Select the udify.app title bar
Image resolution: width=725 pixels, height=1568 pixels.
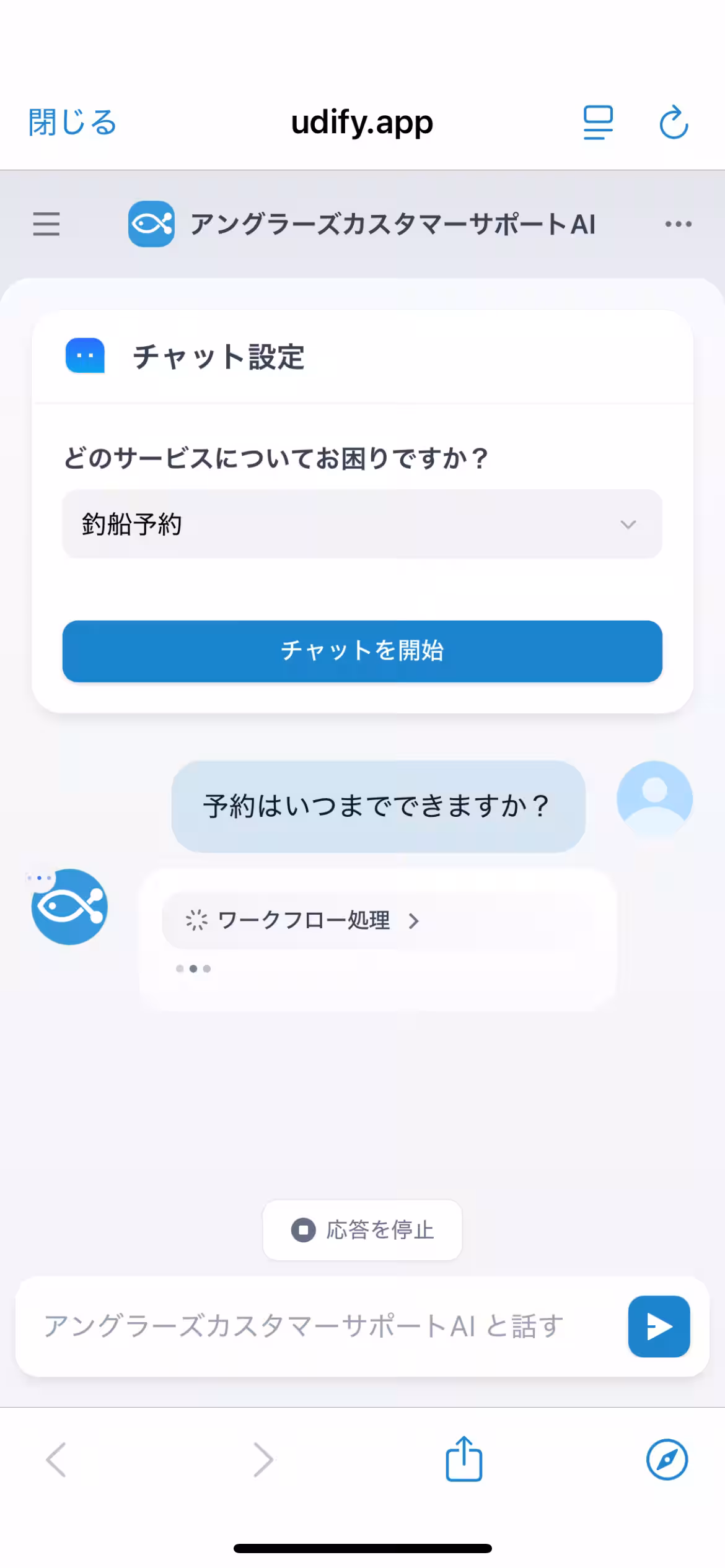pos(362,122)
